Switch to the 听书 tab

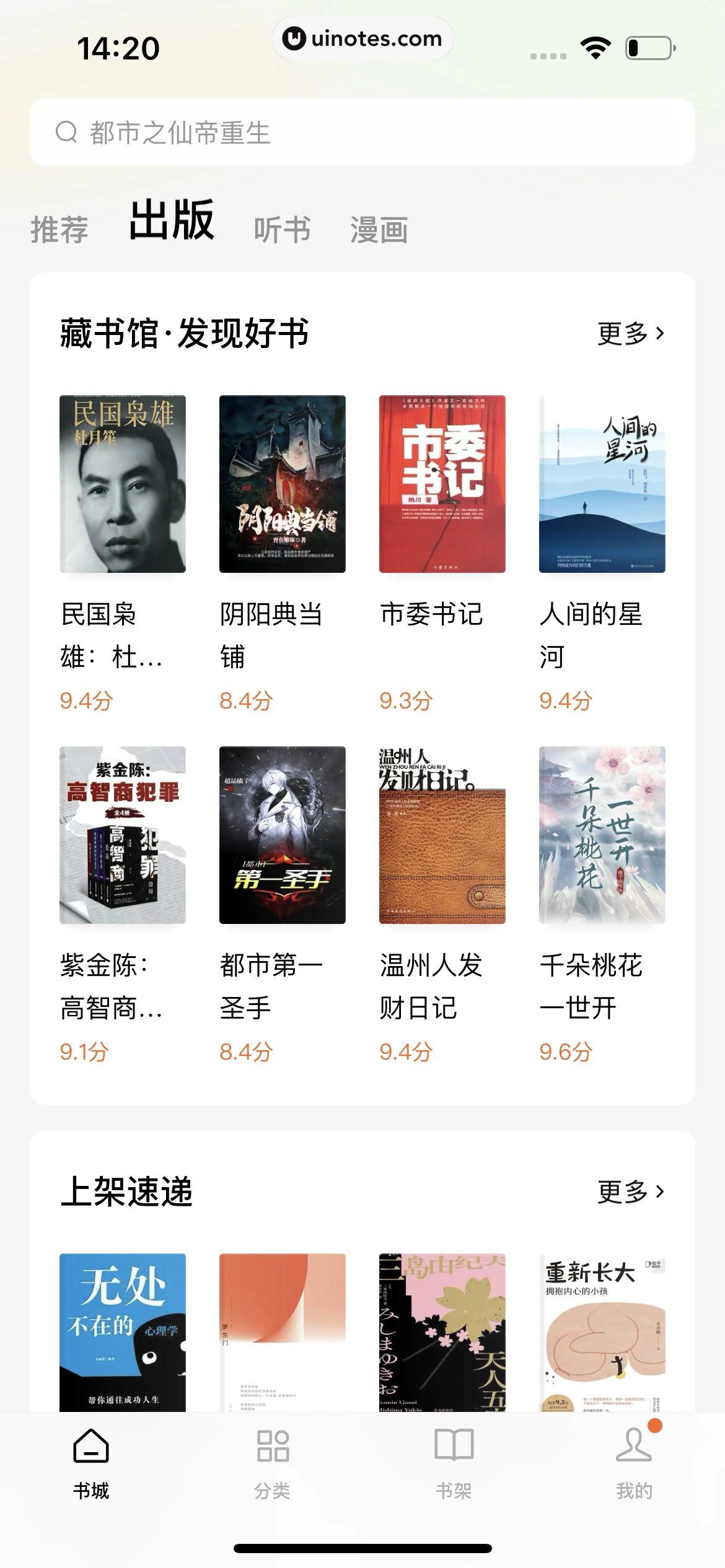click(282, 230)
